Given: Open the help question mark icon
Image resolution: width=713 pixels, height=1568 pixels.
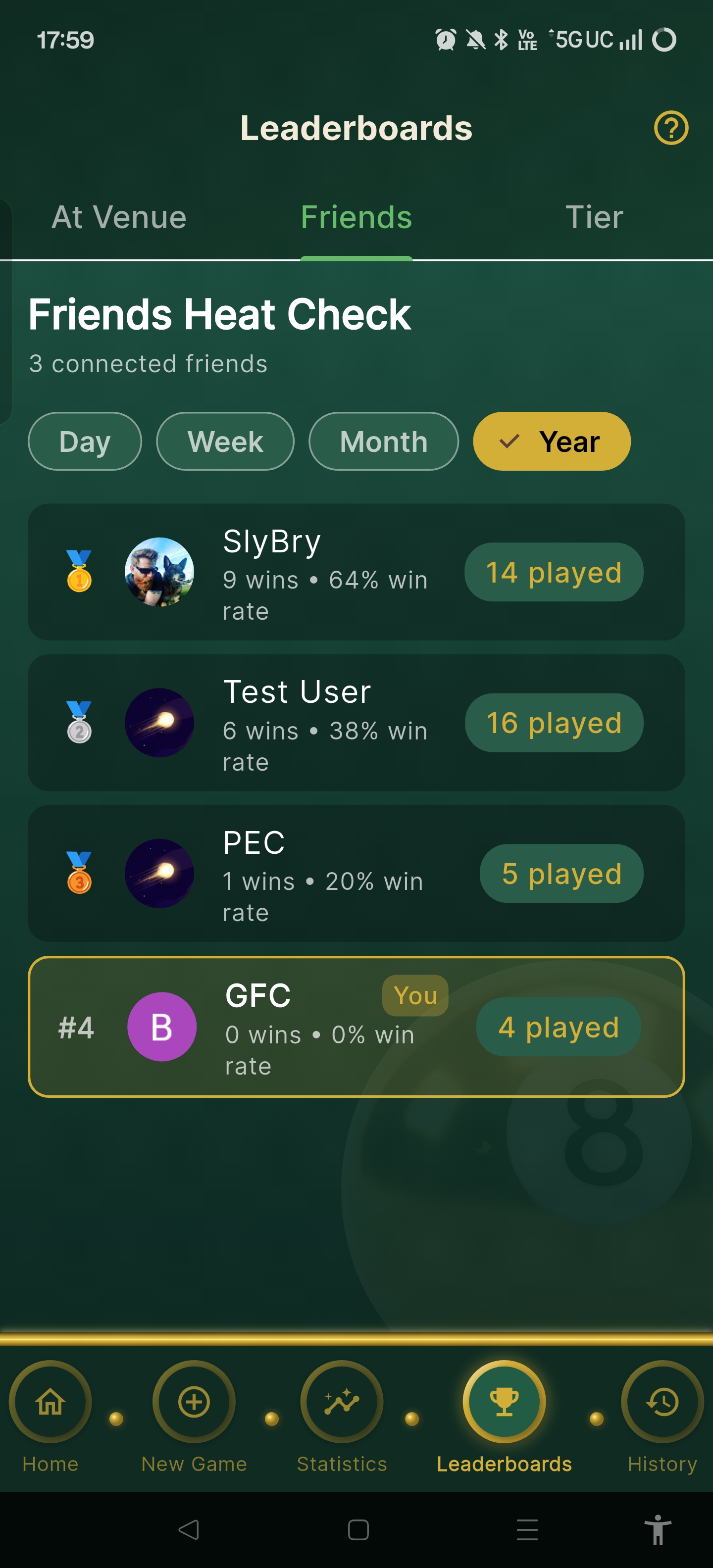Looking at the screenshot, I should pos(670,128).
